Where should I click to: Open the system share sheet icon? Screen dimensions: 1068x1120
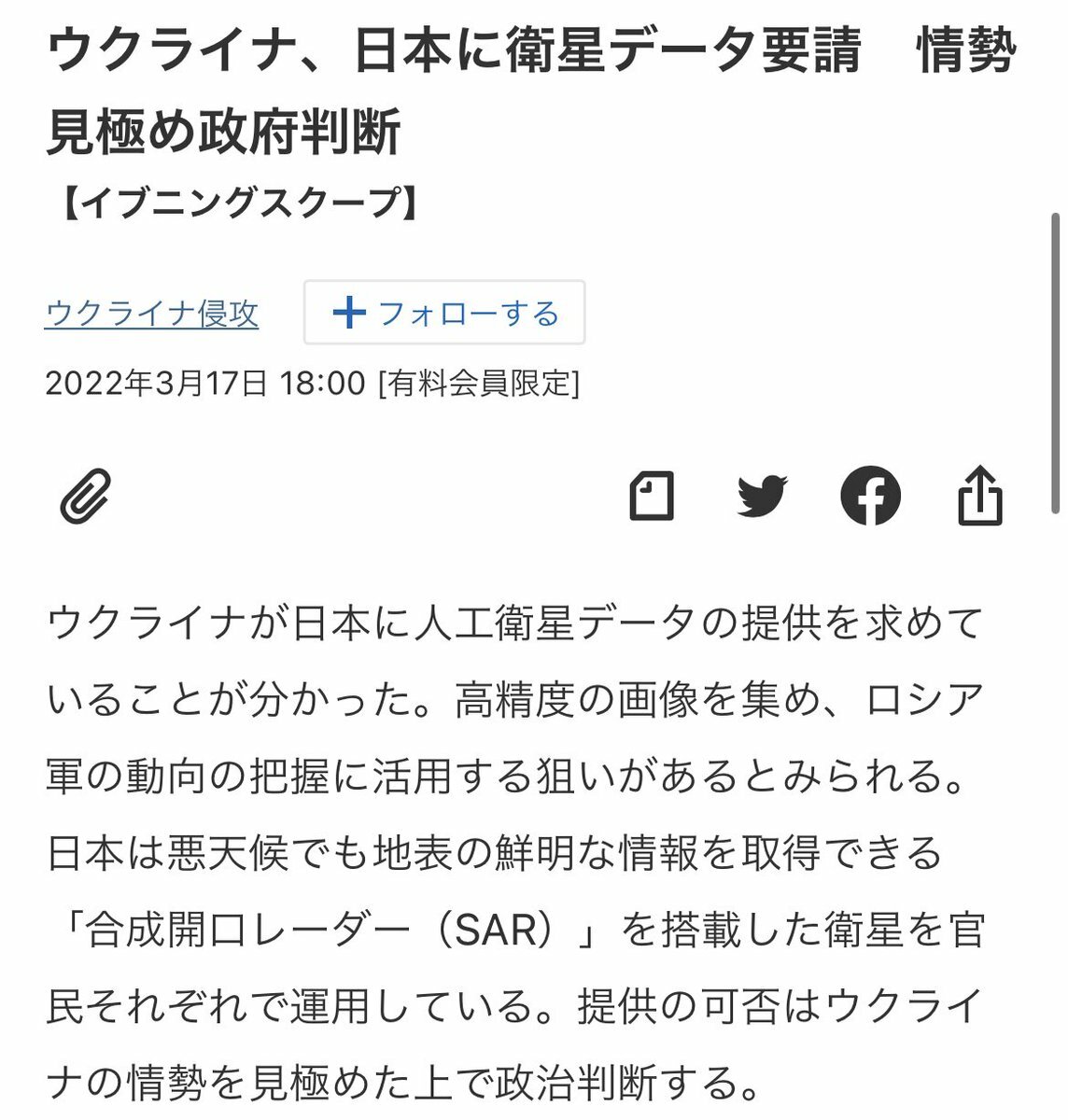[x=980, y=496]
